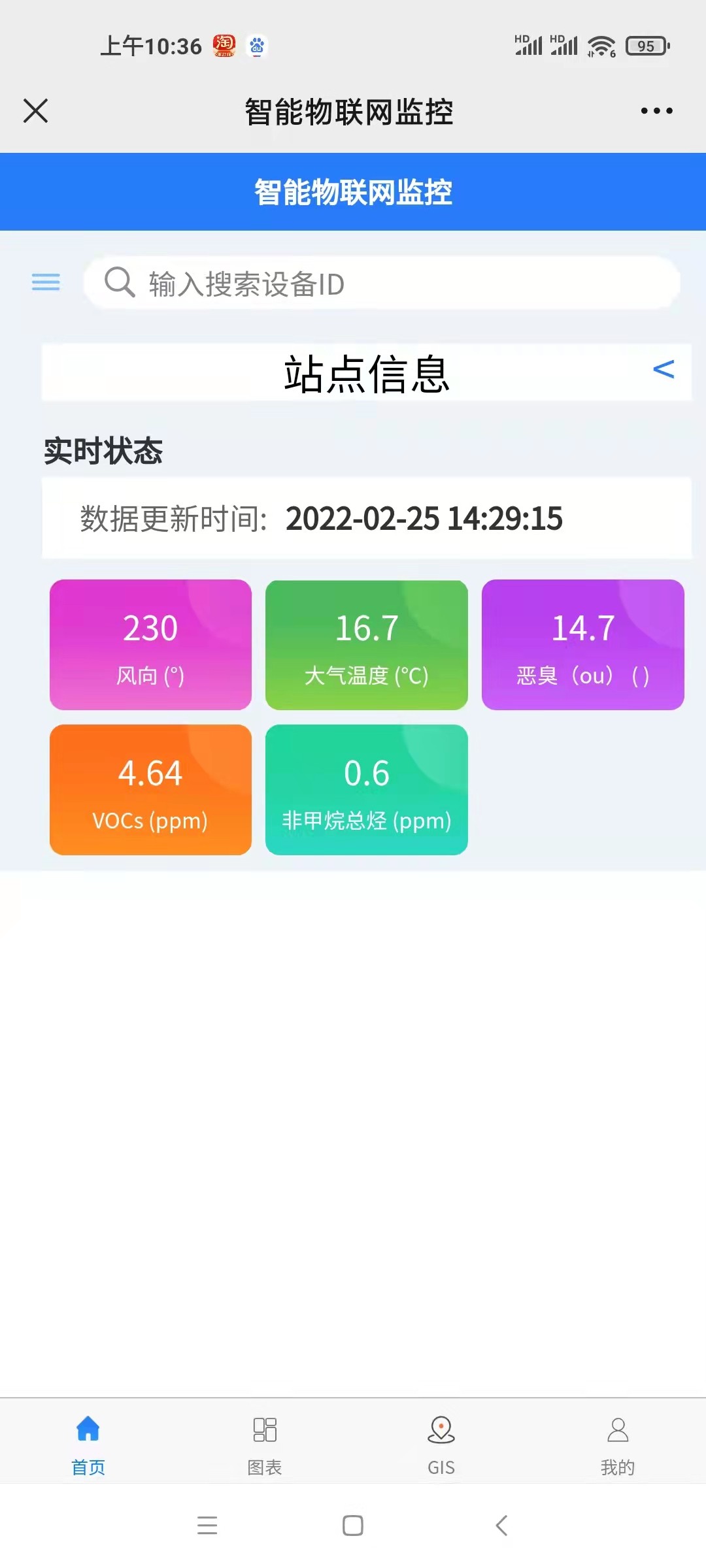
Task: Open the three-dot overflow menu
Action: pyautogui.click(x=656, y=110)
